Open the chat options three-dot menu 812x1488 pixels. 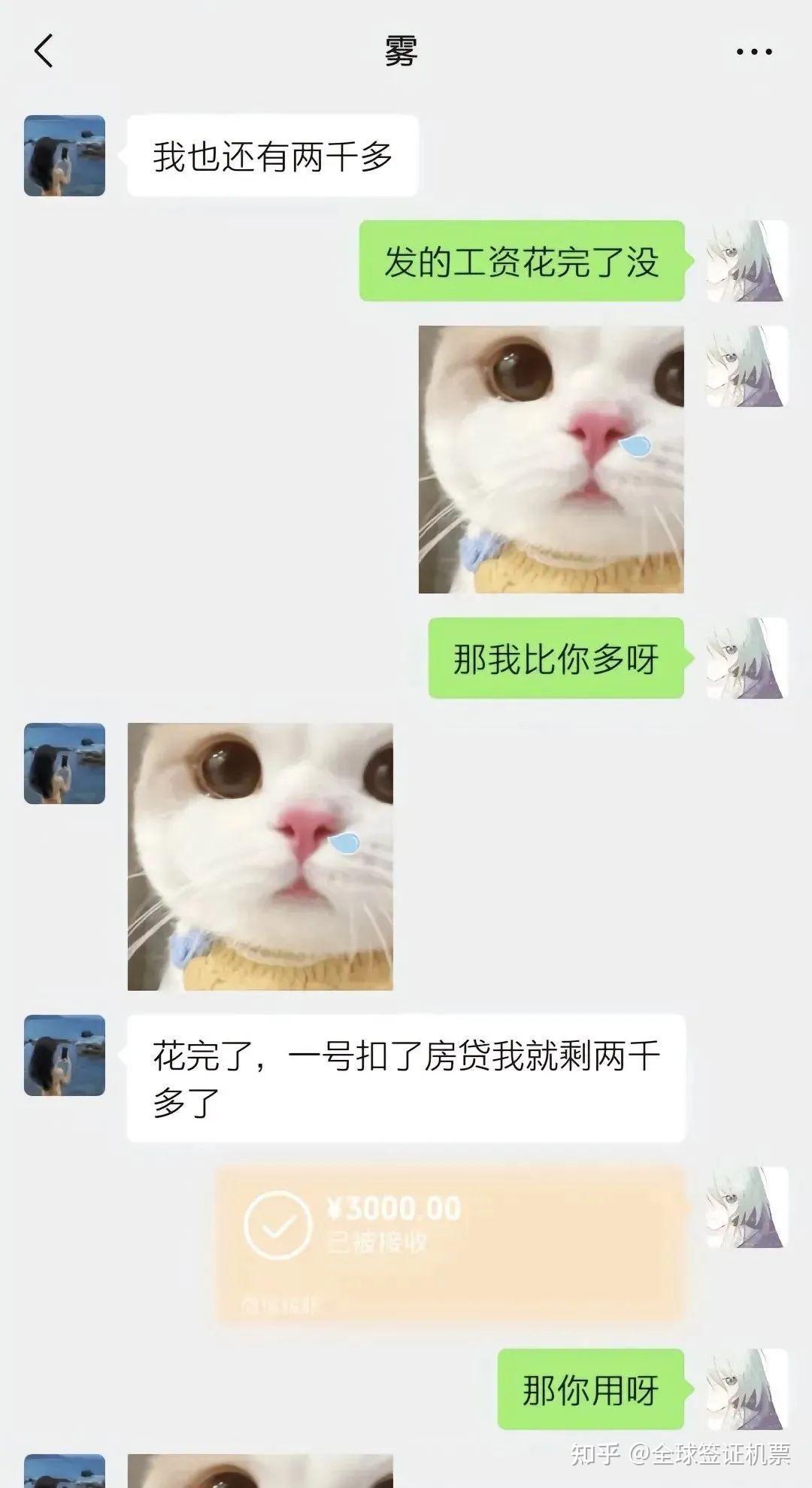pos(753,52)
